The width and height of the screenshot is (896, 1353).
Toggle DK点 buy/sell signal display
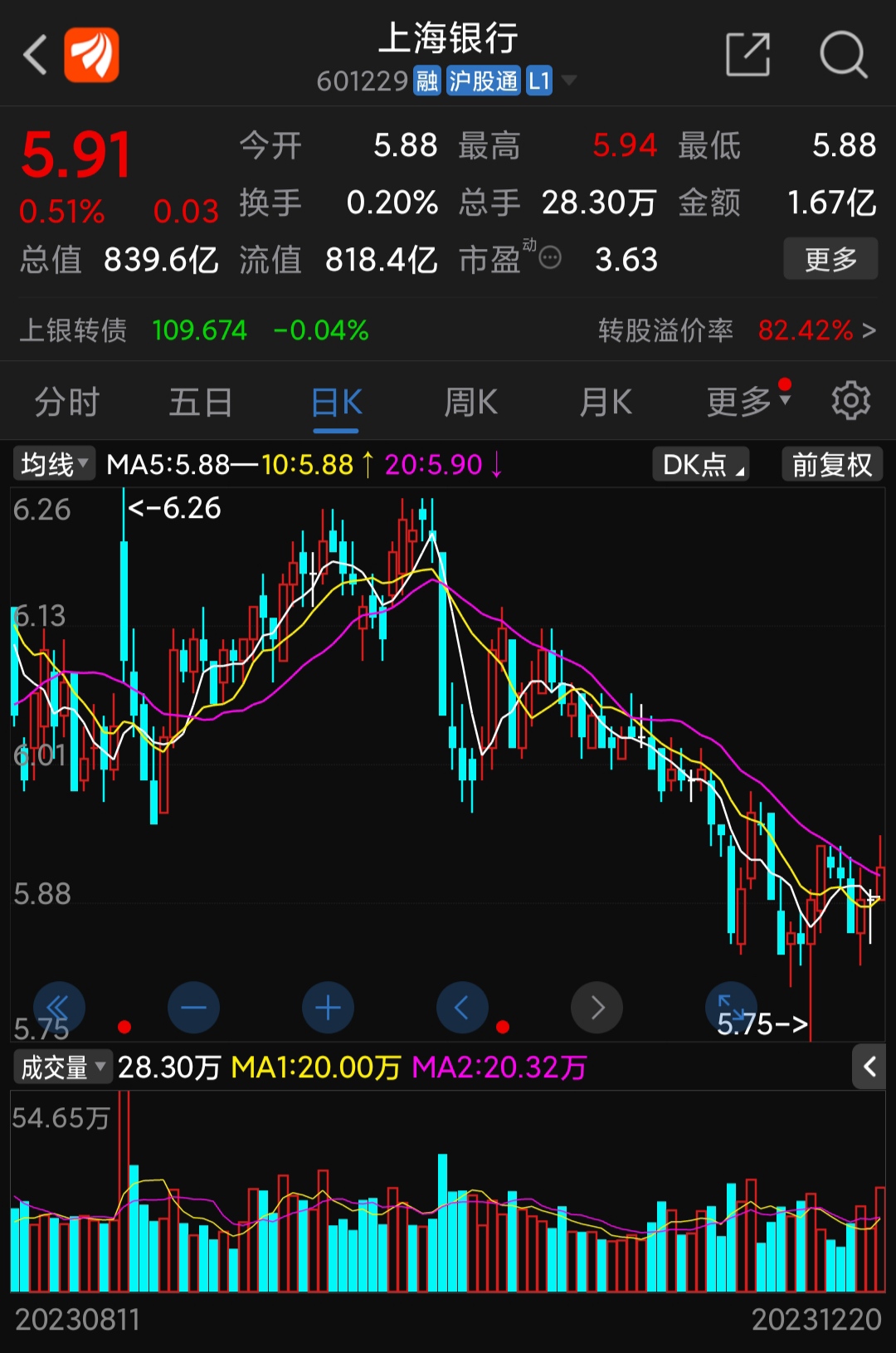(699, 464)
